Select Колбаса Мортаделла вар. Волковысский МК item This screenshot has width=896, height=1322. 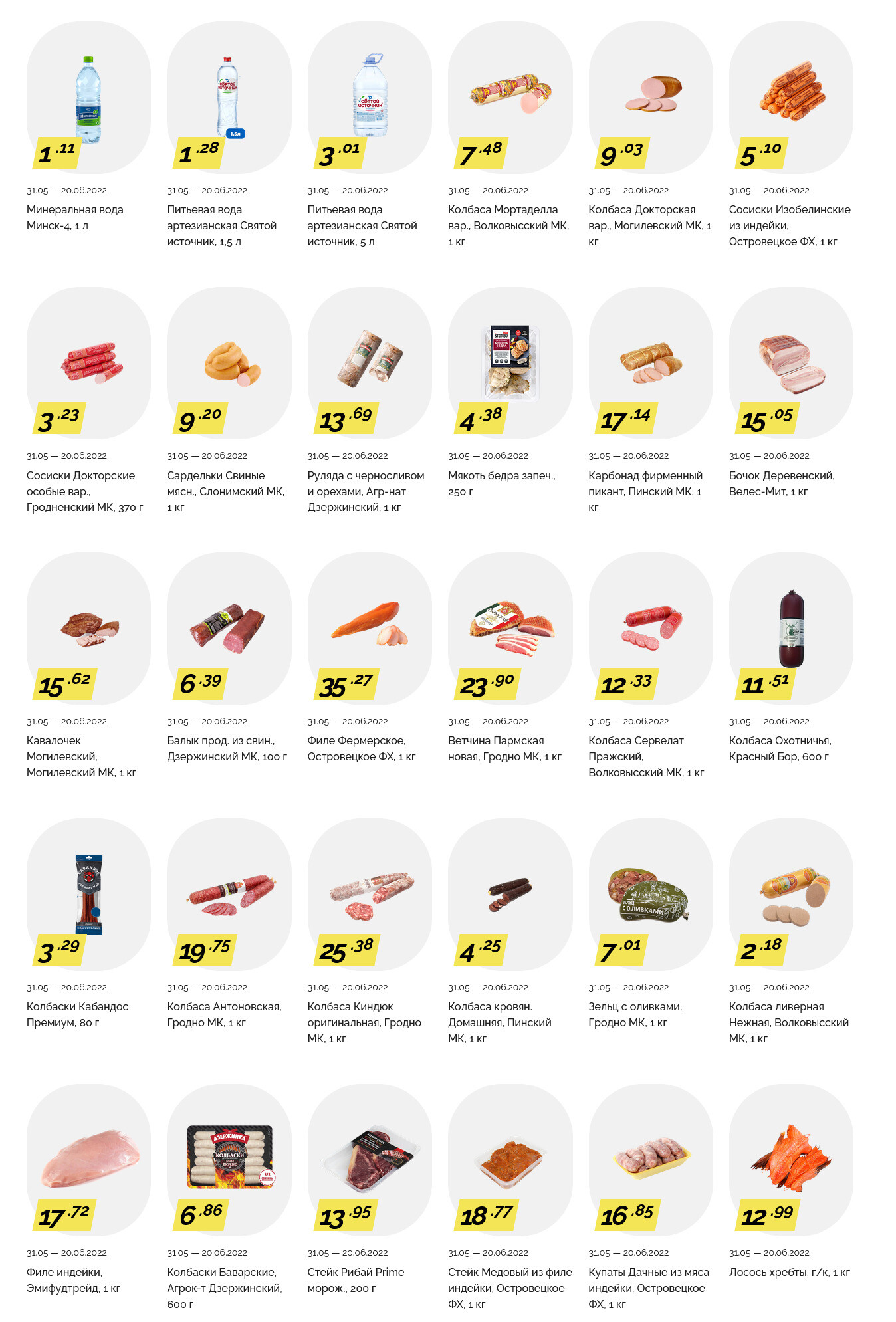pyautogui.click(x=510, y=98)
